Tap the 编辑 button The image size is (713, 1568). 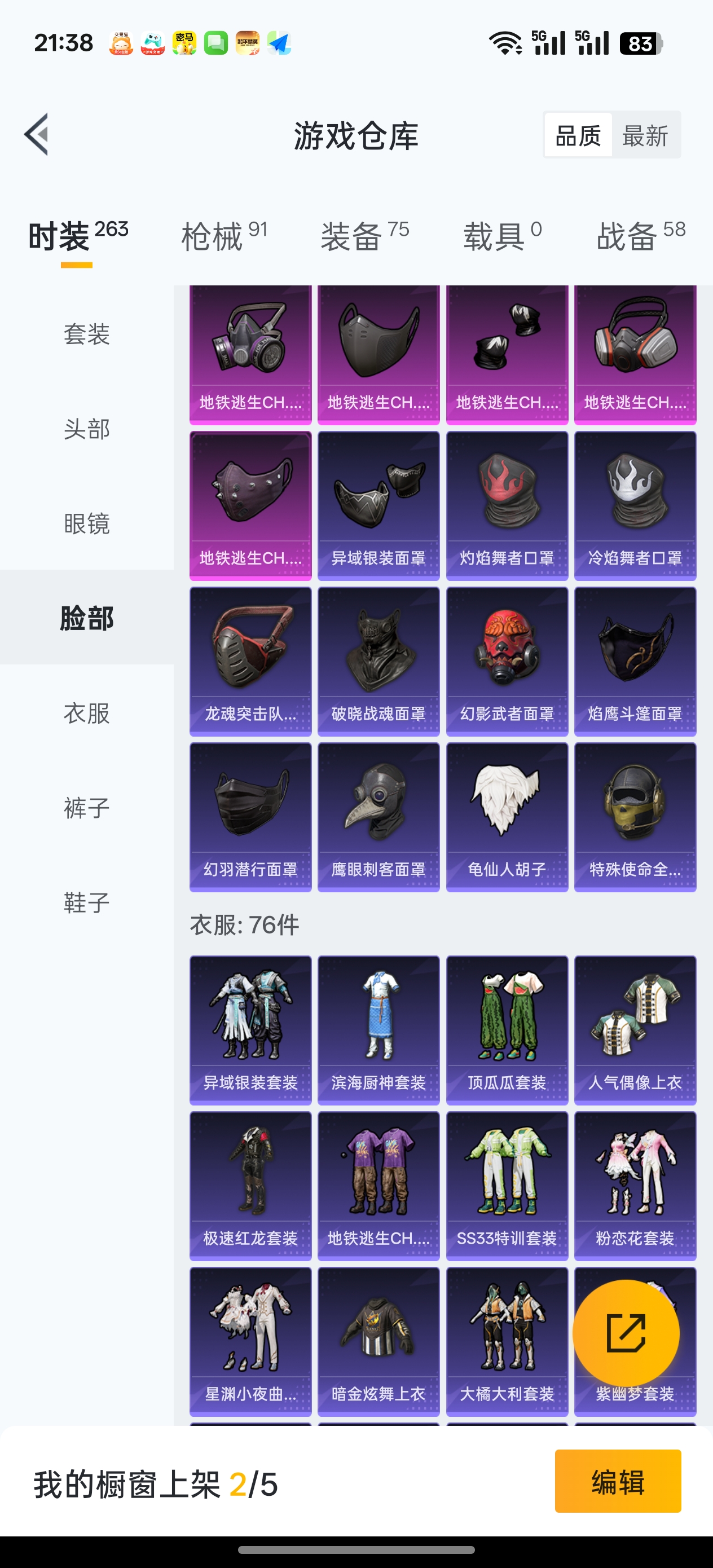click(x=618, y=1481)
